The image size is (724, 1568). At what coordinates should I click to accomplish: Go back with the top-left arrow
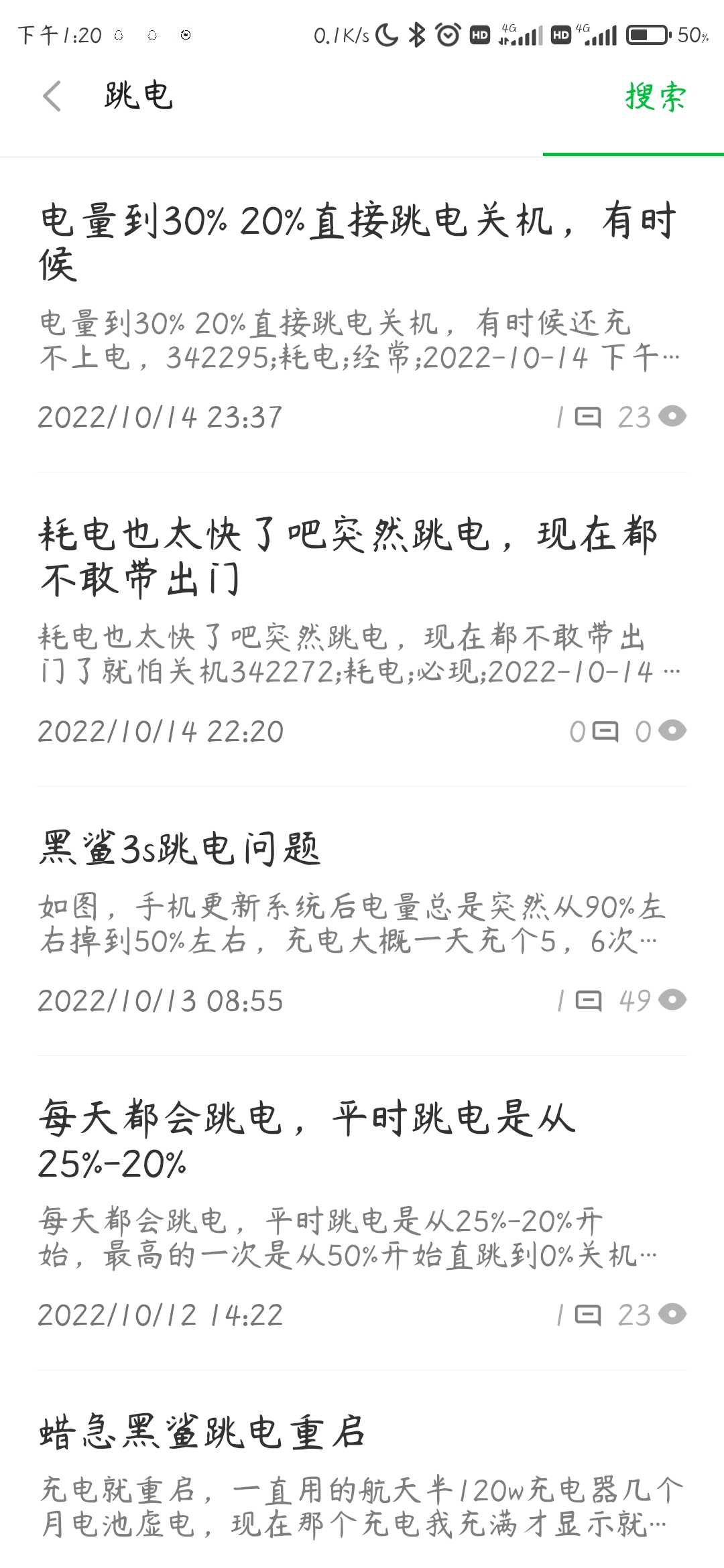point(52,96)
